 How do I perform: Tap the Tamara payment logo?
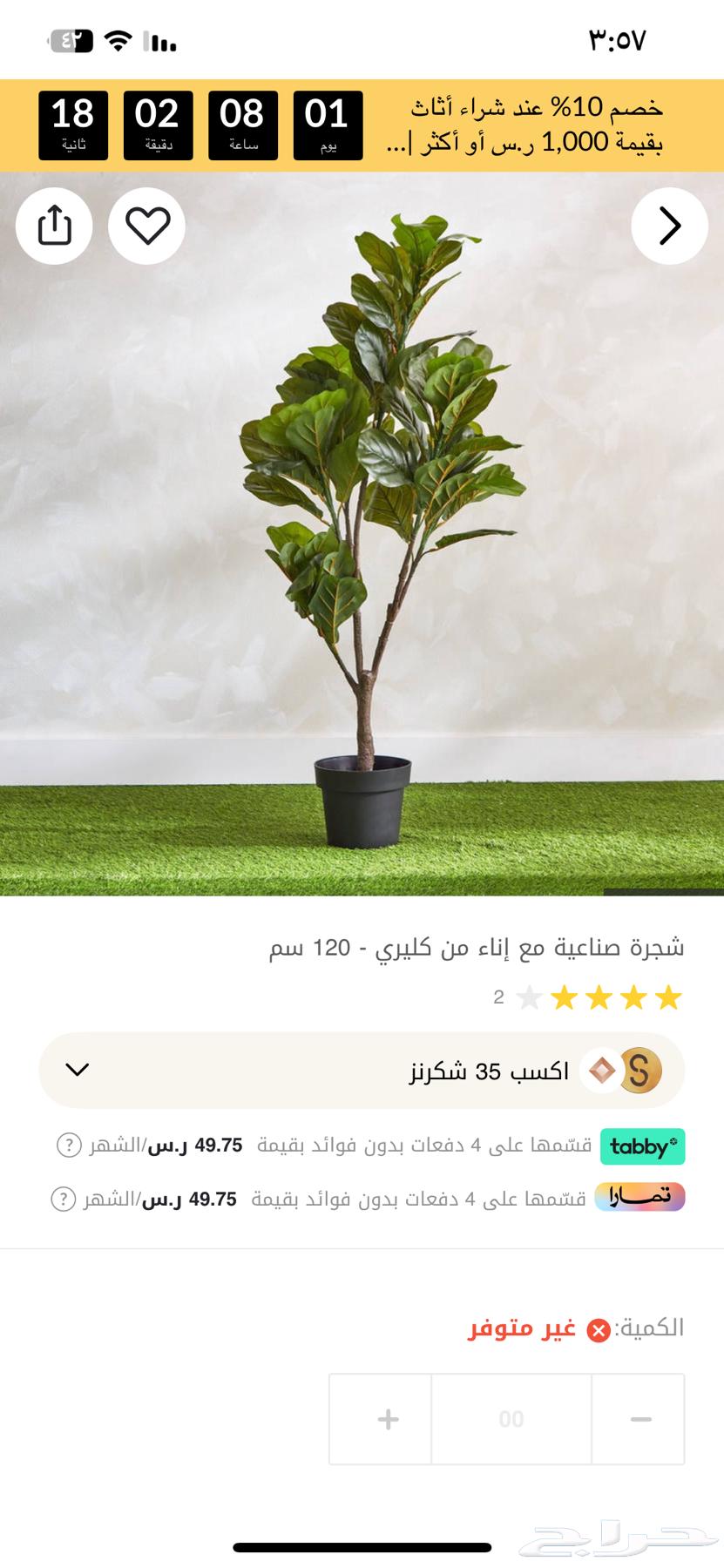642,1198
